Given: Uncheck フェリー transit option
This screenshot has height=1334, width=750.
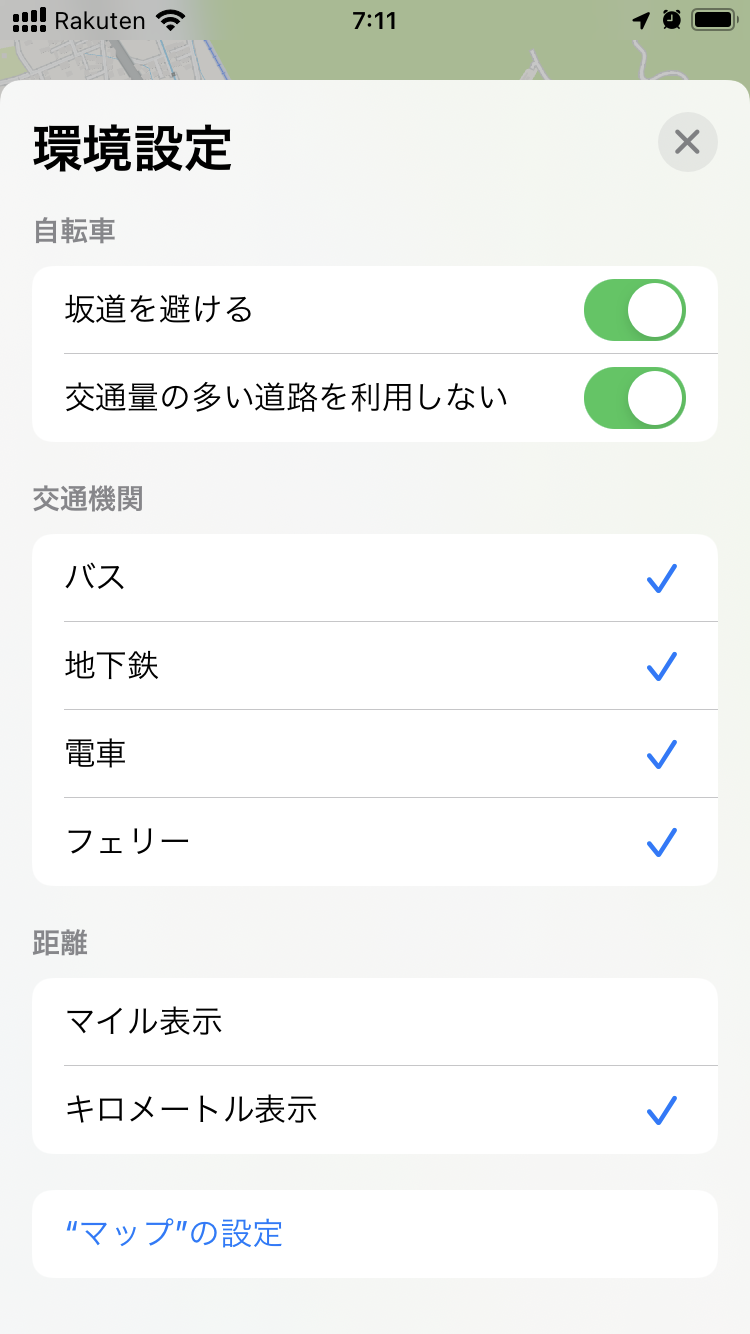Looking at the screenshot, I should [x=375, y=842].
